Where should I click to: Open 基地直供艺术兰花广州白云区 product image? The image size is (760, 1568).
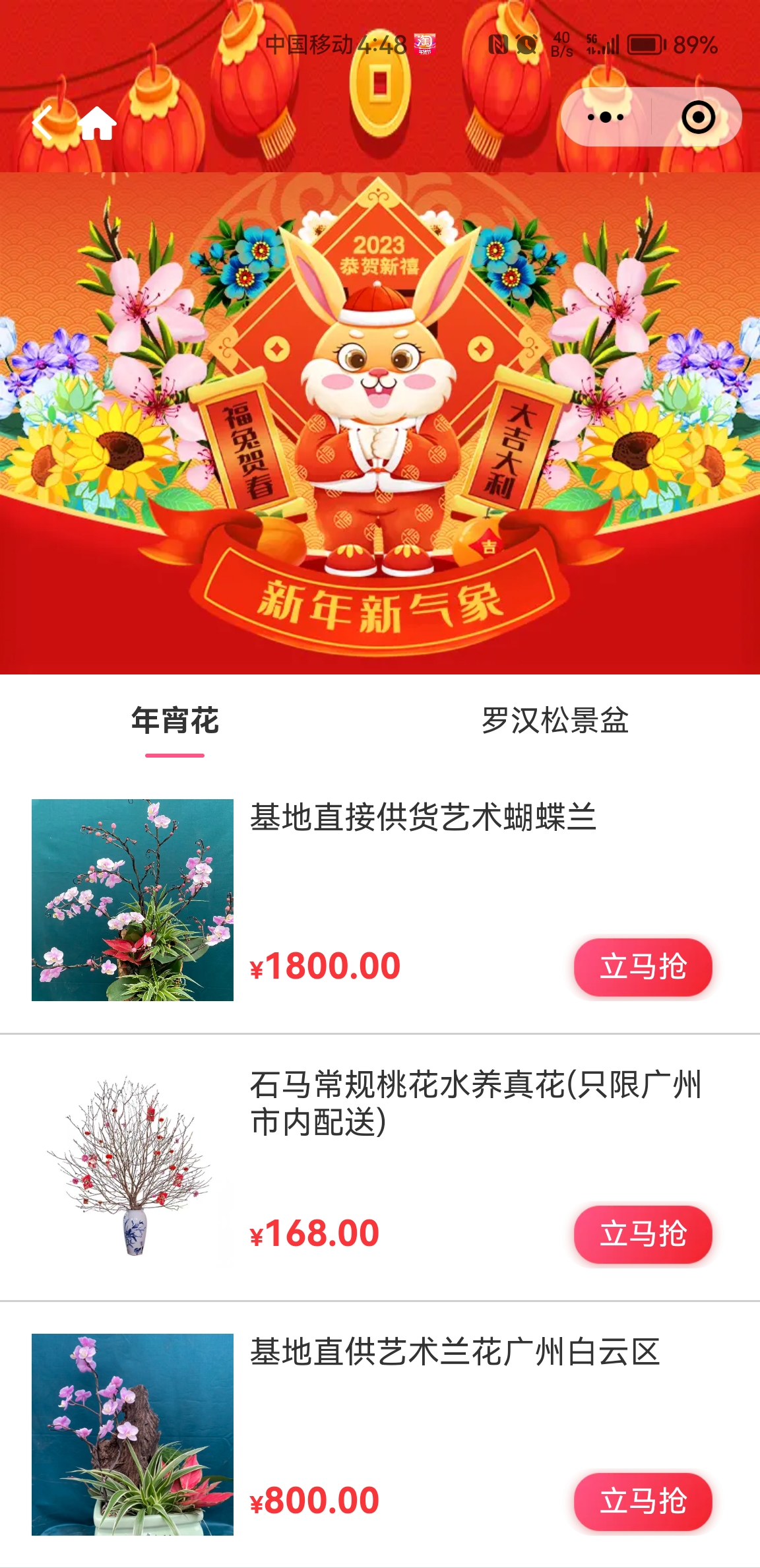click(133, 1434)
